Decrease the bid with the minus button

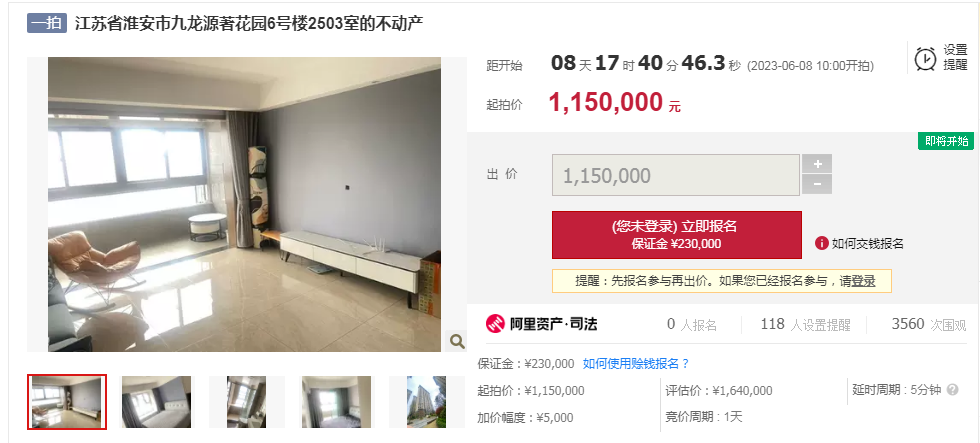coord(817,185)
